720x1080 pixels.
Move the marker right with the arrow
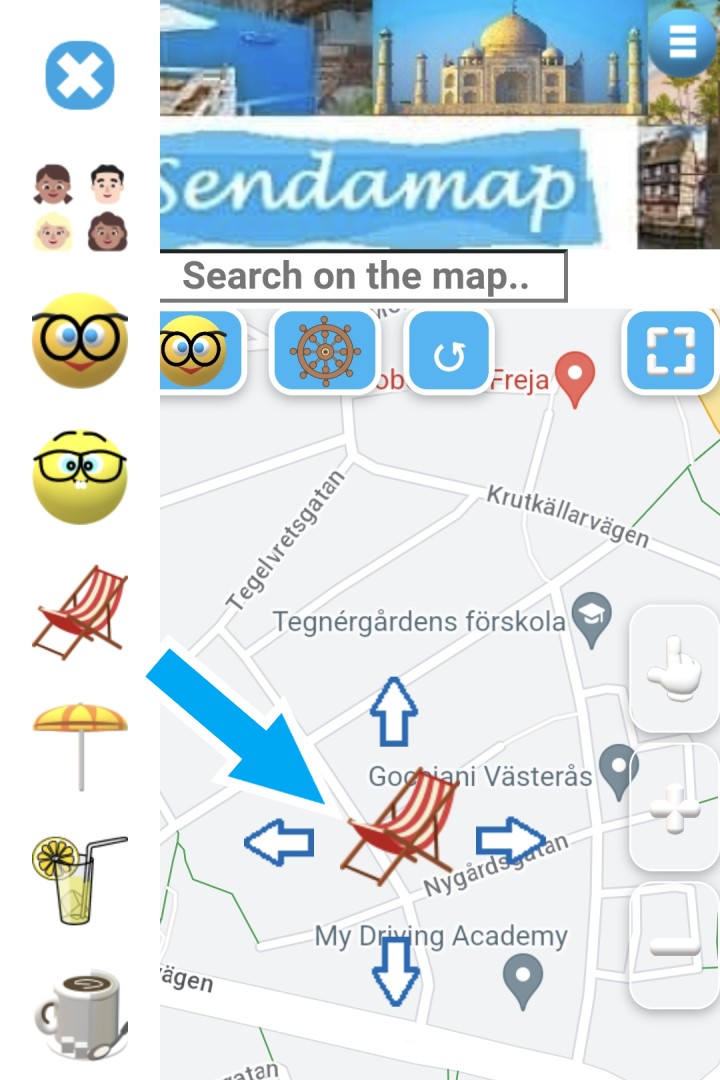coord(510,839)
